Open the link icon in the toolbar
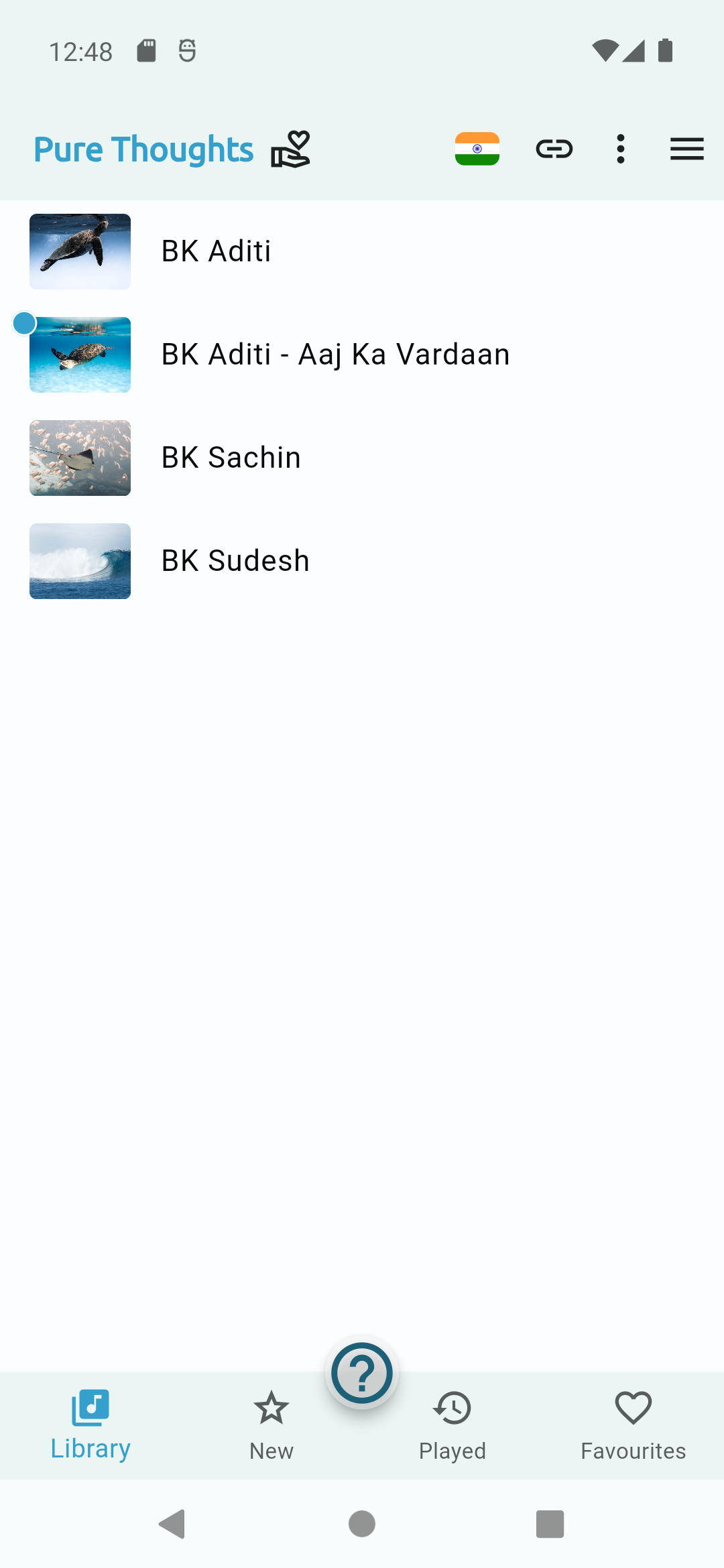The image size is (724, 1568). 554,149
